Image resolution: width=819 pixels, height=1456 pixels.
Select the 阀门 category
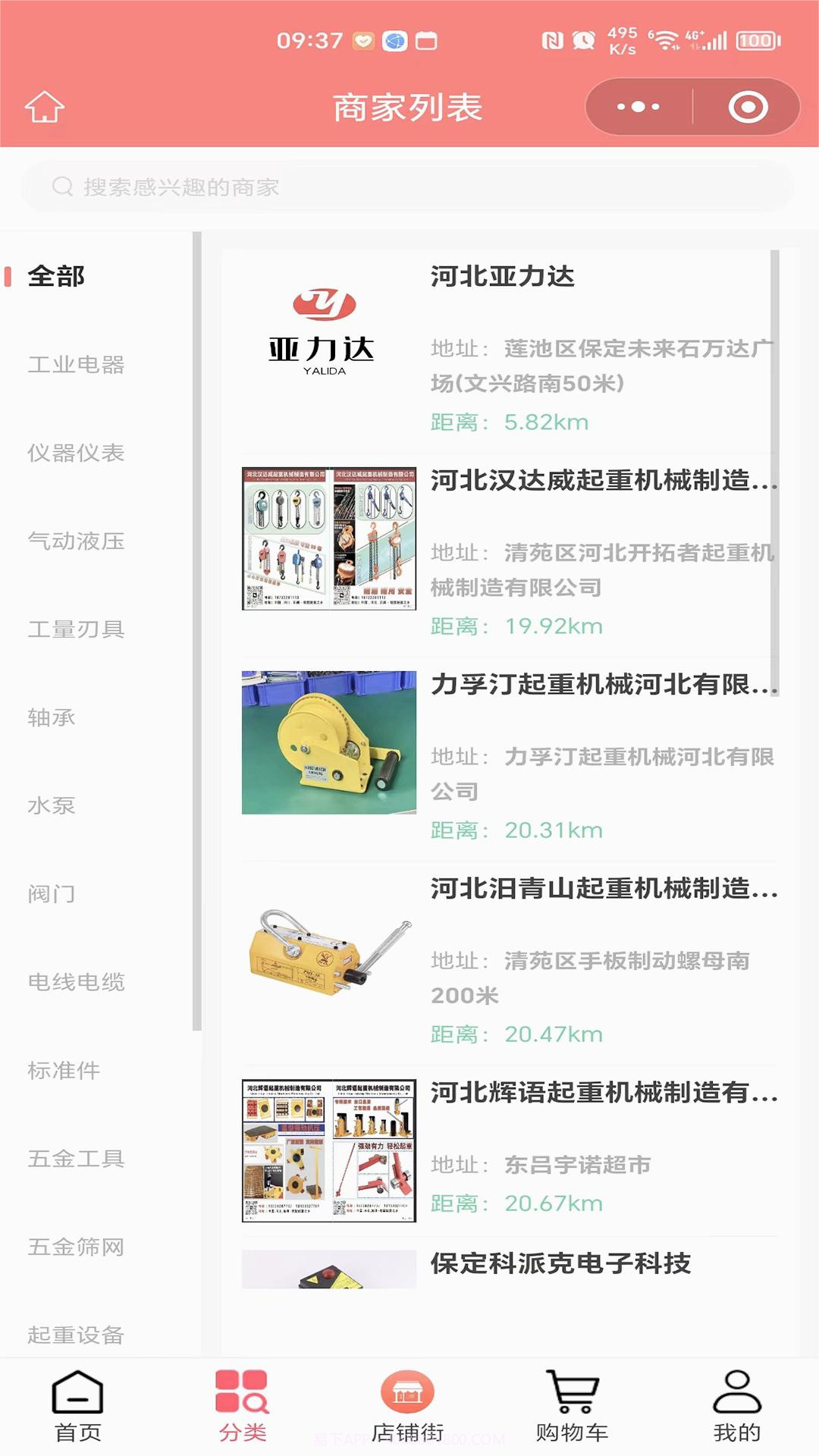pos(51,894)
